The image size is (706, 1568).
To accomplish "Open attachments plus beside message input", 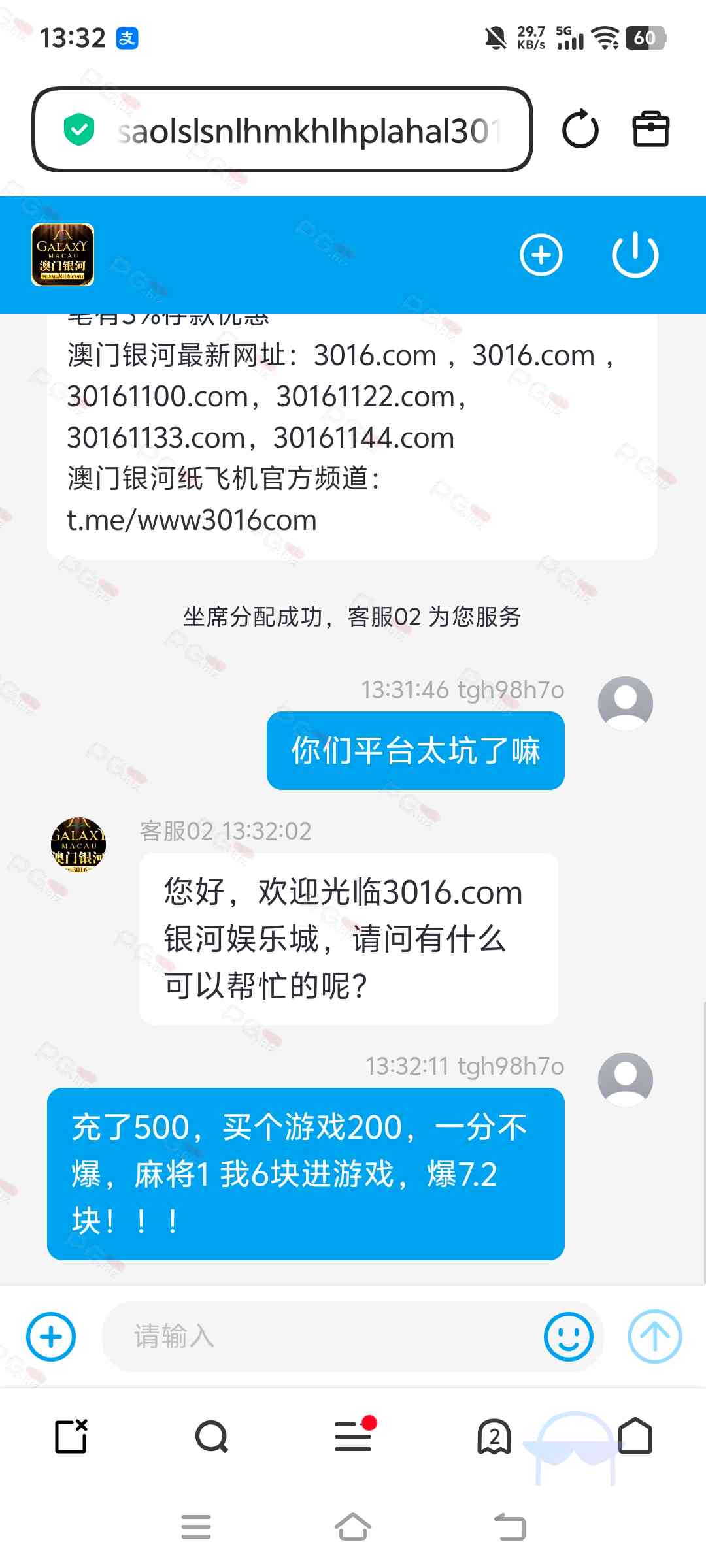I will [x=51, y=1337].
